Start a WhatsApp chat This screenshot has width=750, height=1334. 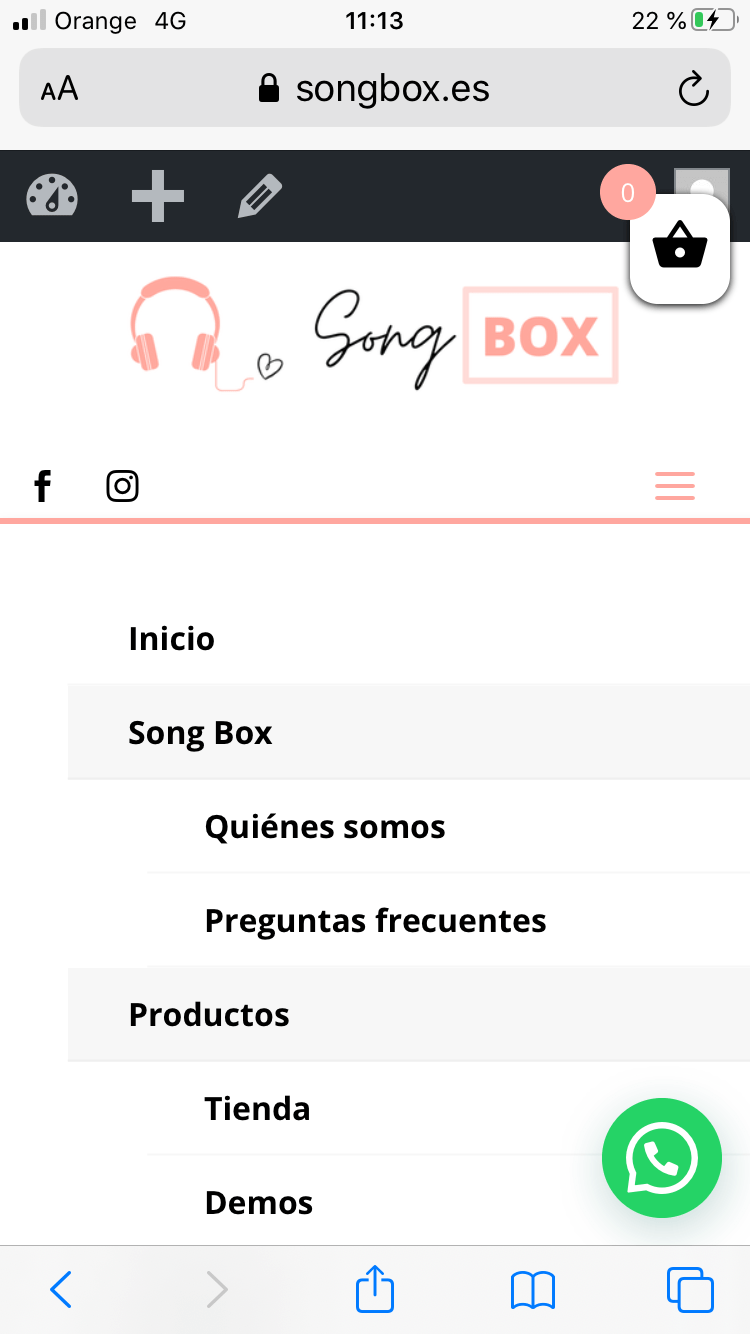click(x=662, y=1158)
